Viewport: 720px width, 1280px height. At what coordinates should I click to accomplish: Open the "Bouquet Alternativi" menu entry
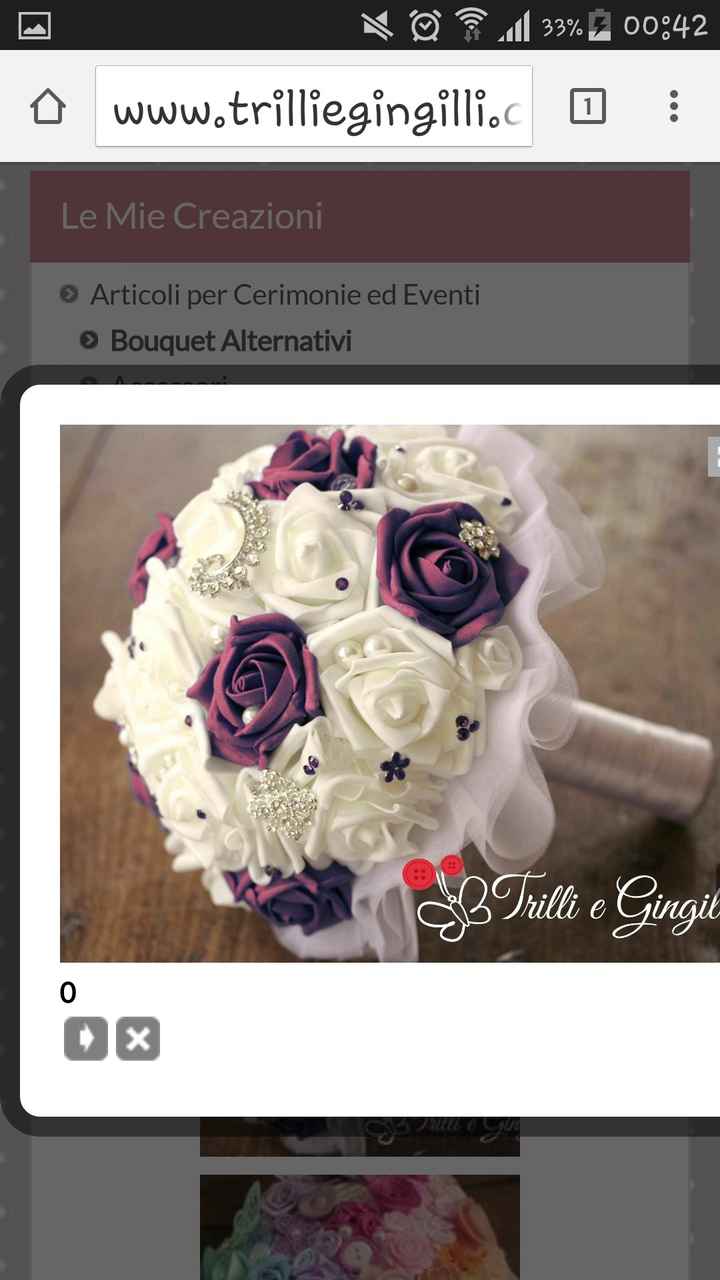coord(230,340)
